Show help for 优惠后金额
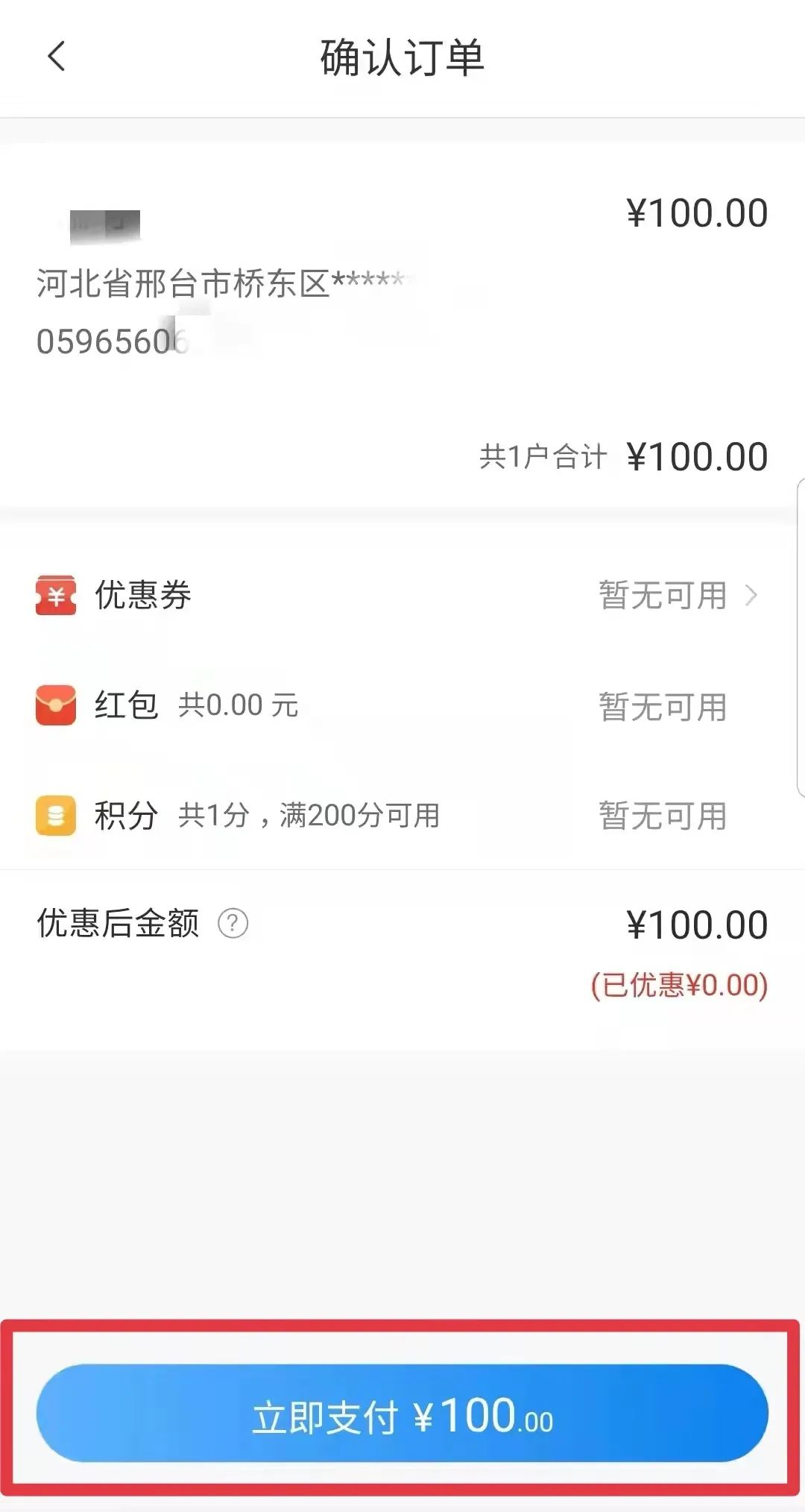 (x=233, y=924)
